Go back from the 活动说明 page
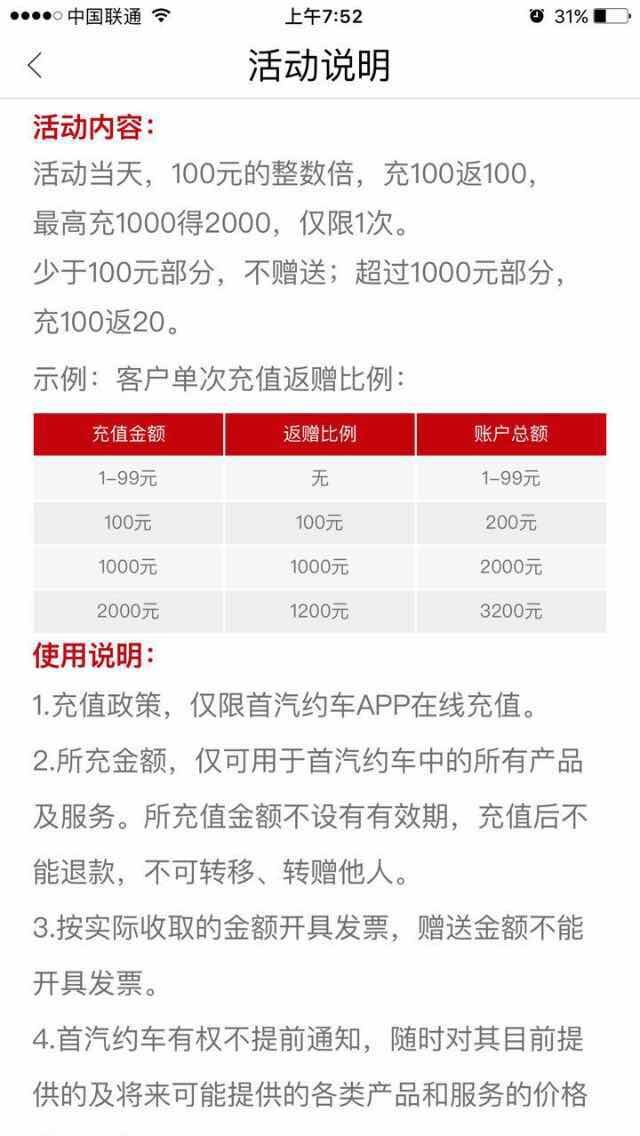The image size is (640, 1136). click(35, 66)
